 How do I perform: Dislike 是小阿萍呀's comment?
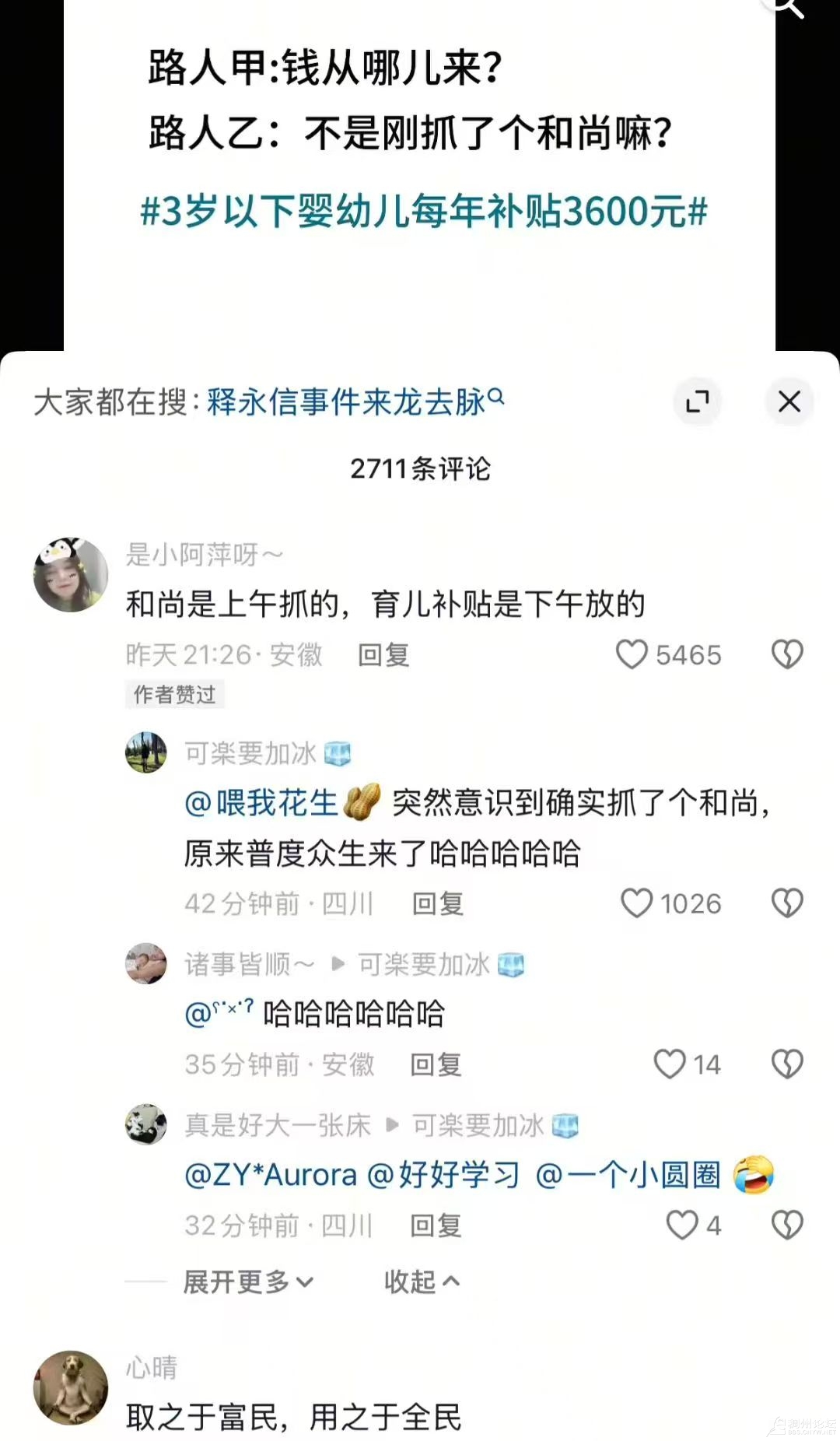point(786,654)
